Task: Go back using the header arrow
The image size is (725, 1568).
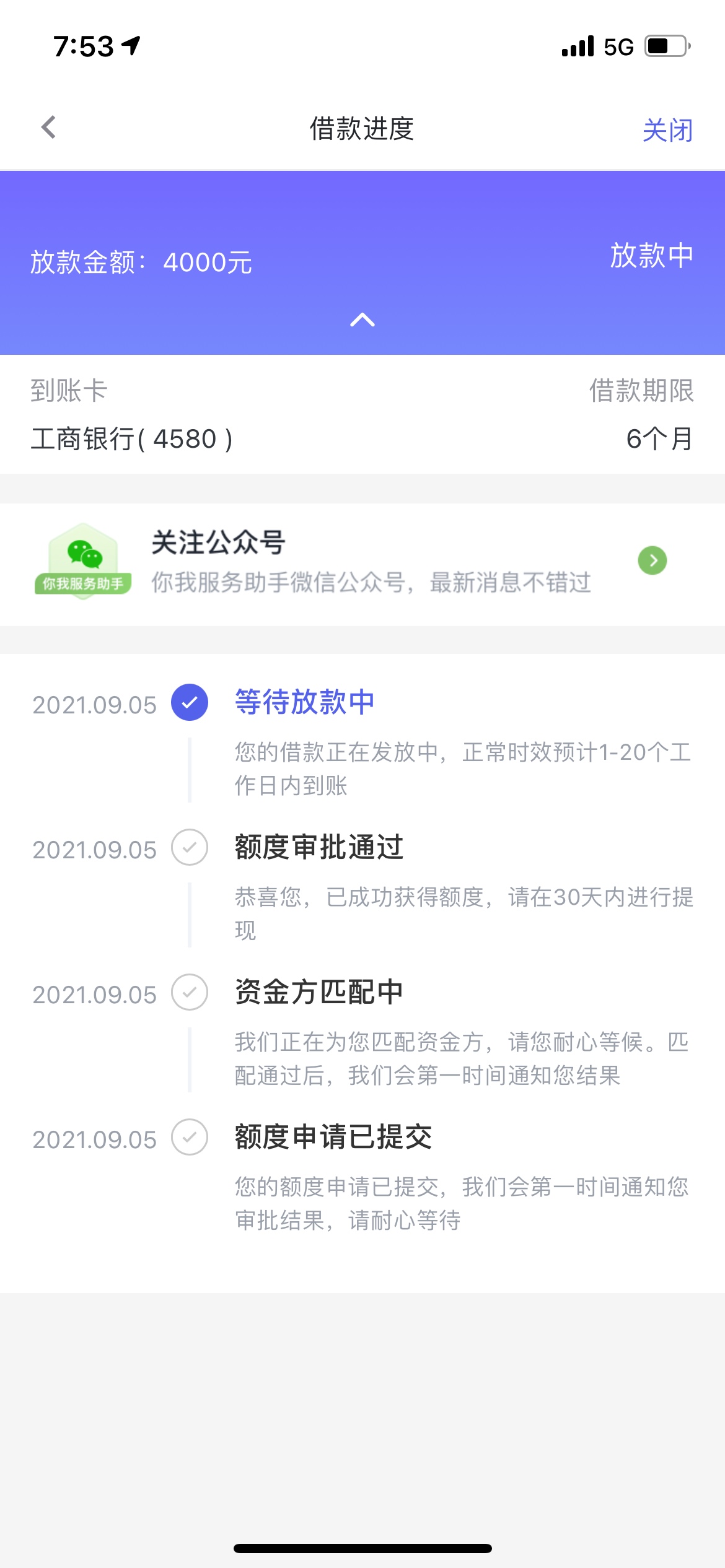Action: point(49,128)
